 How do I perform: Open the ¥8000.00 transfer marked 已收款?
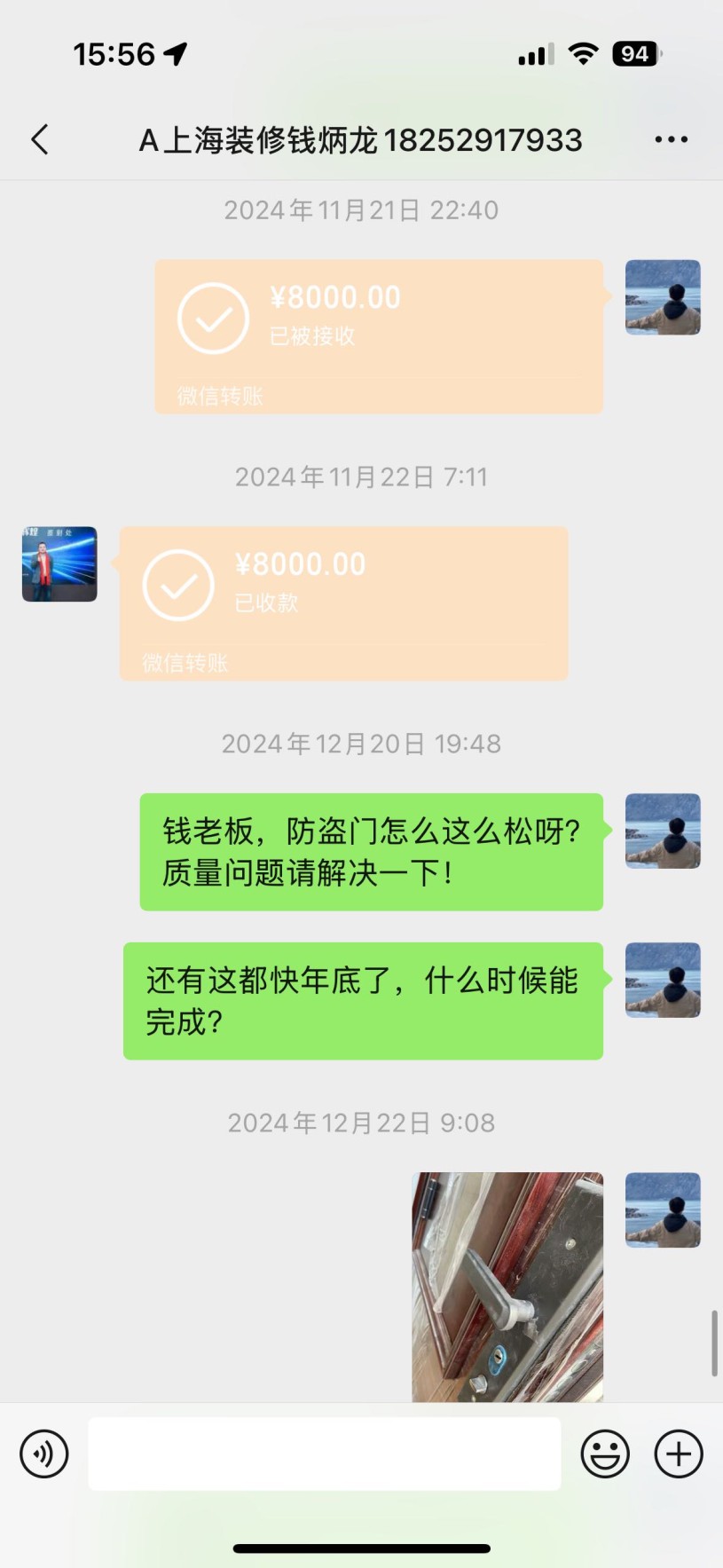point(343,603)
